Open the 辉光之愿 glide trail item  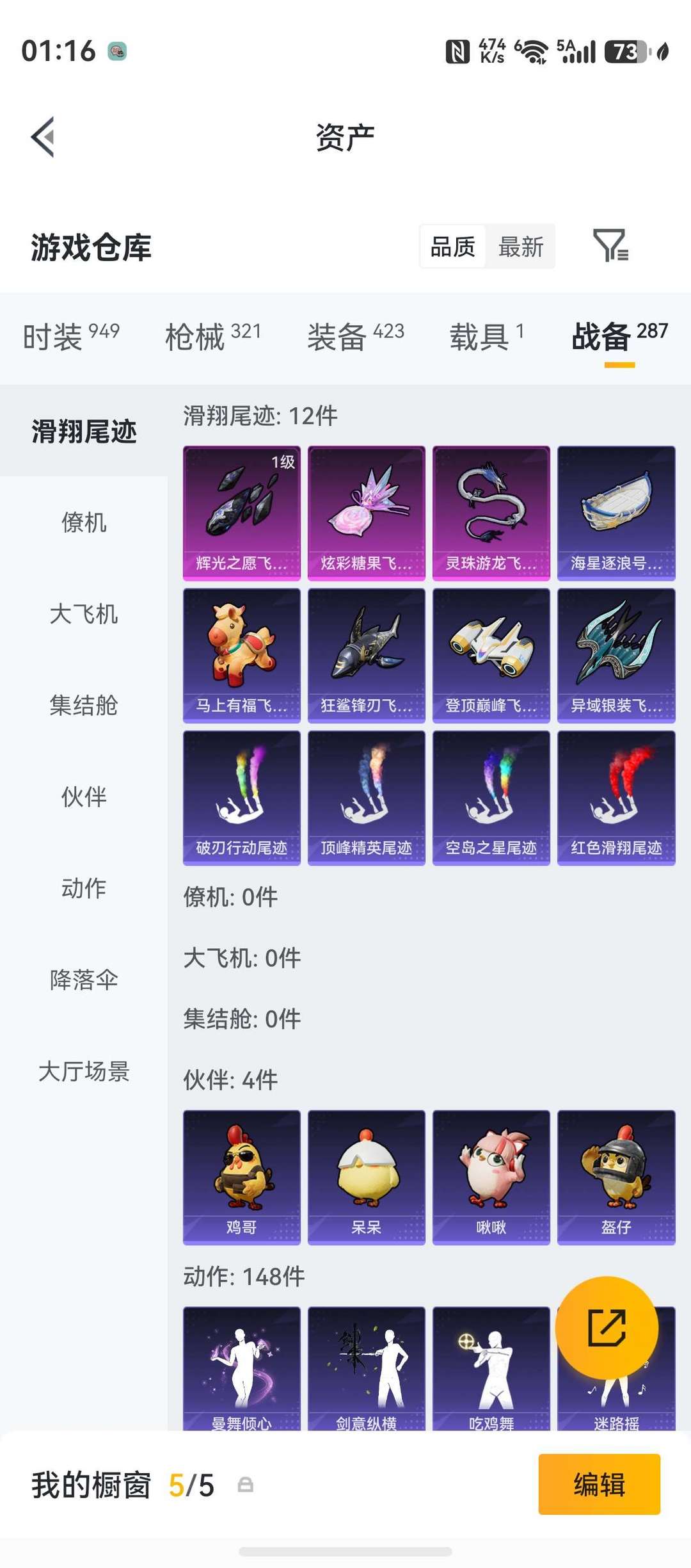[x=242, y=513]
